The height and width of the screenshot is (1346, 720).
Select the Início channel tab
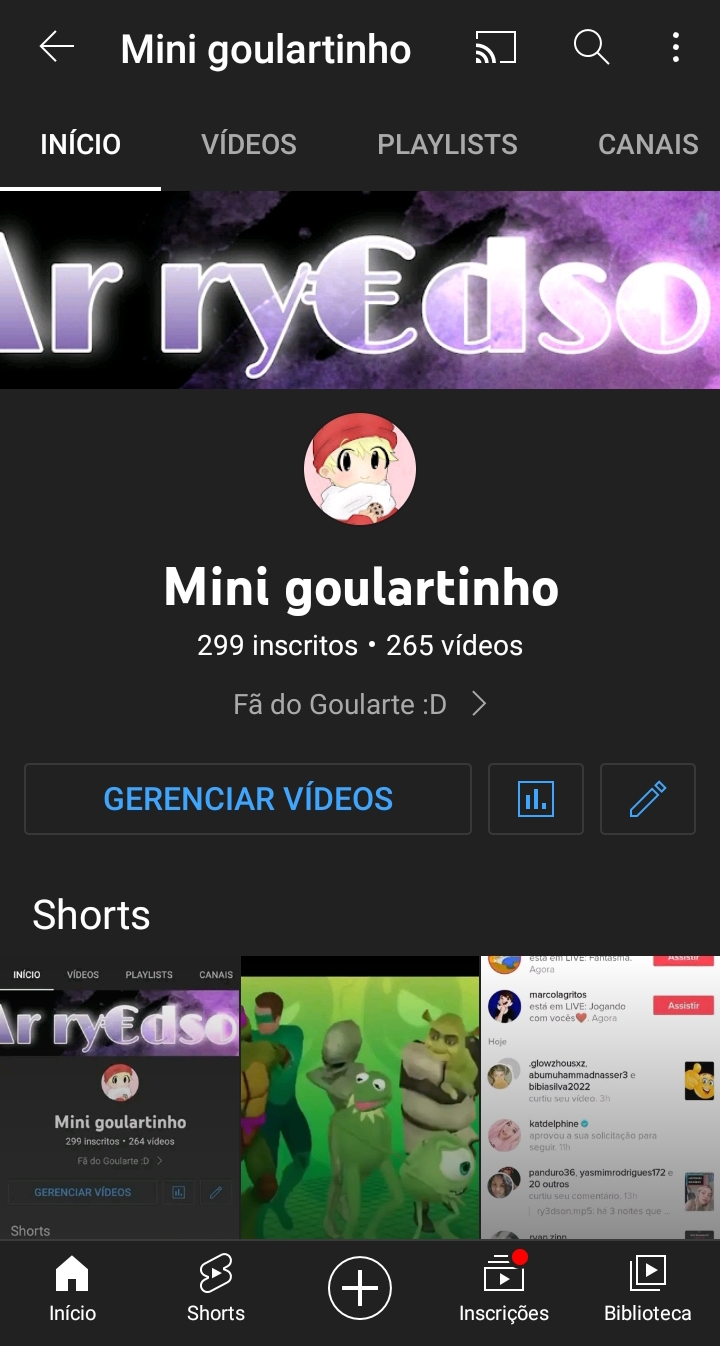point(80,144)
